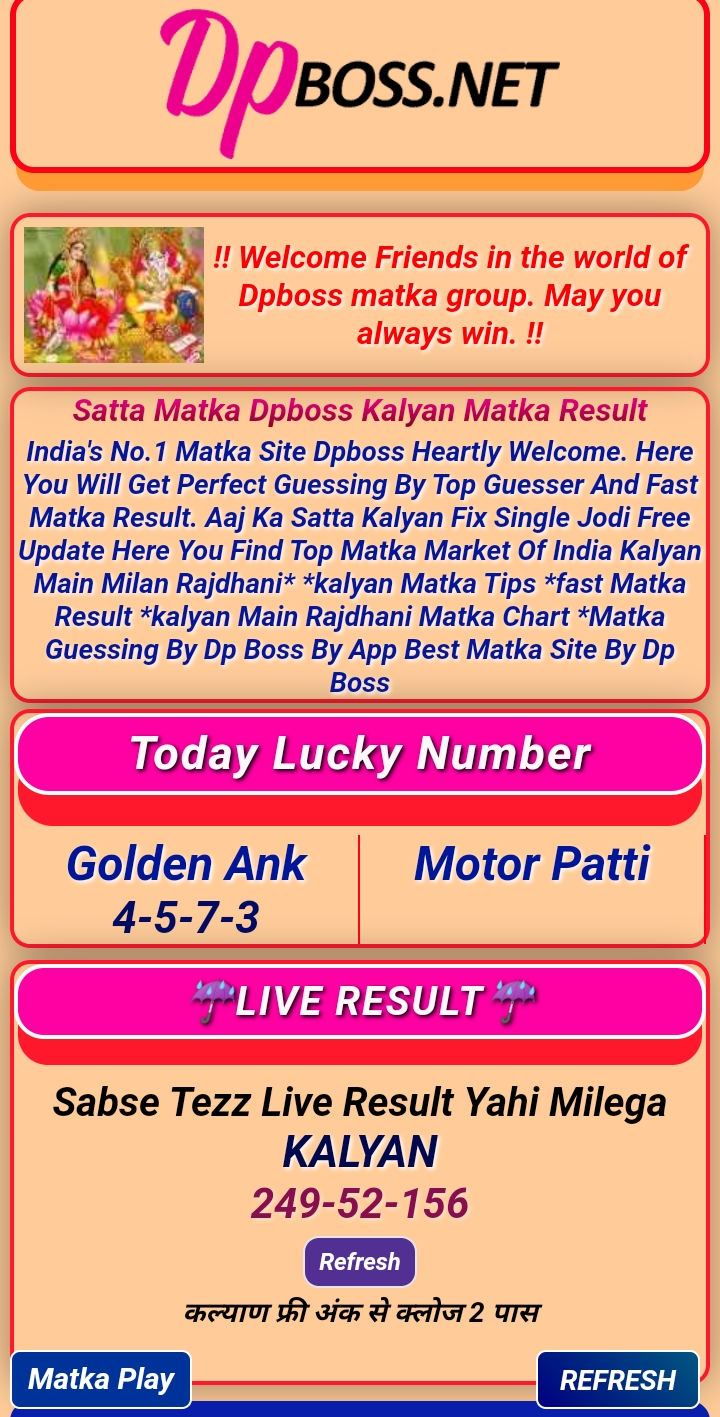Tap the purple Refresh button under Kalyan result
This screenshot has height=1417, width=720.
click(360, 1261)
